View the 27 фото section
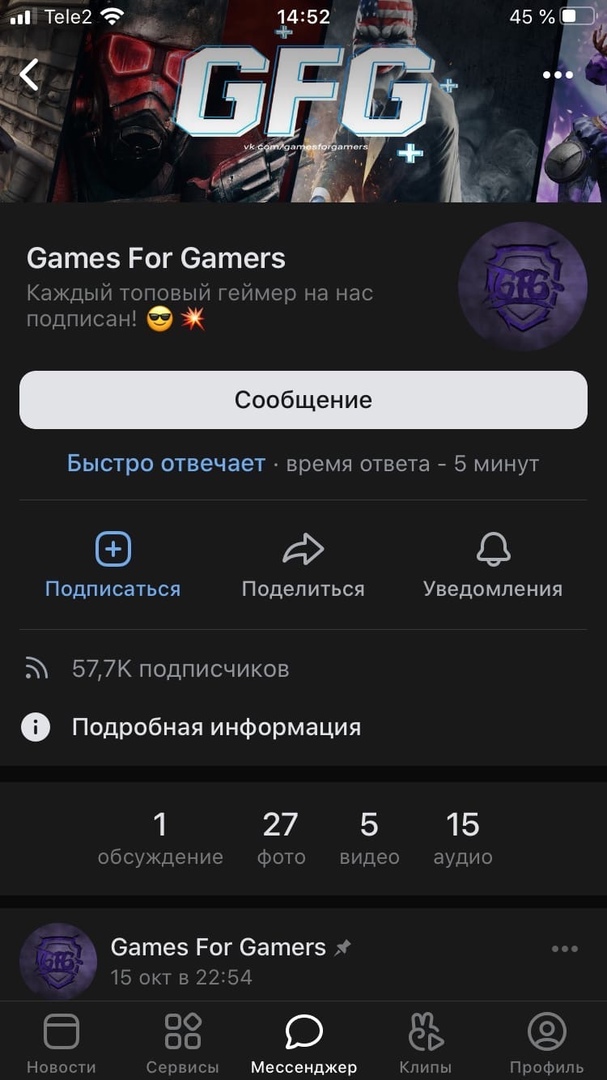 click(280, 838)
